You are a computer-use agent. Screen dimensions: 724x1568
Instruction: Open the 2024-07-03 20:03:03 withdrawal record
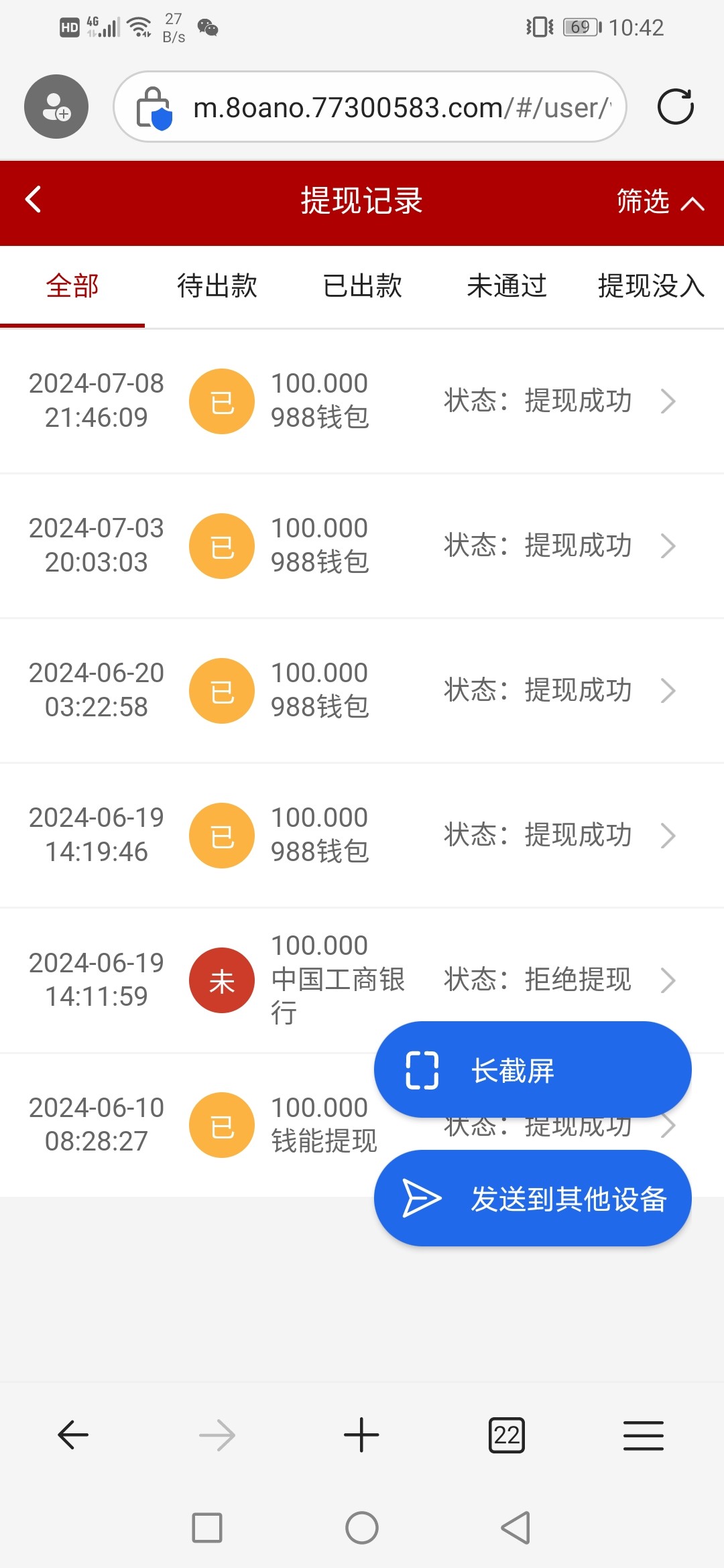(362, 545)
